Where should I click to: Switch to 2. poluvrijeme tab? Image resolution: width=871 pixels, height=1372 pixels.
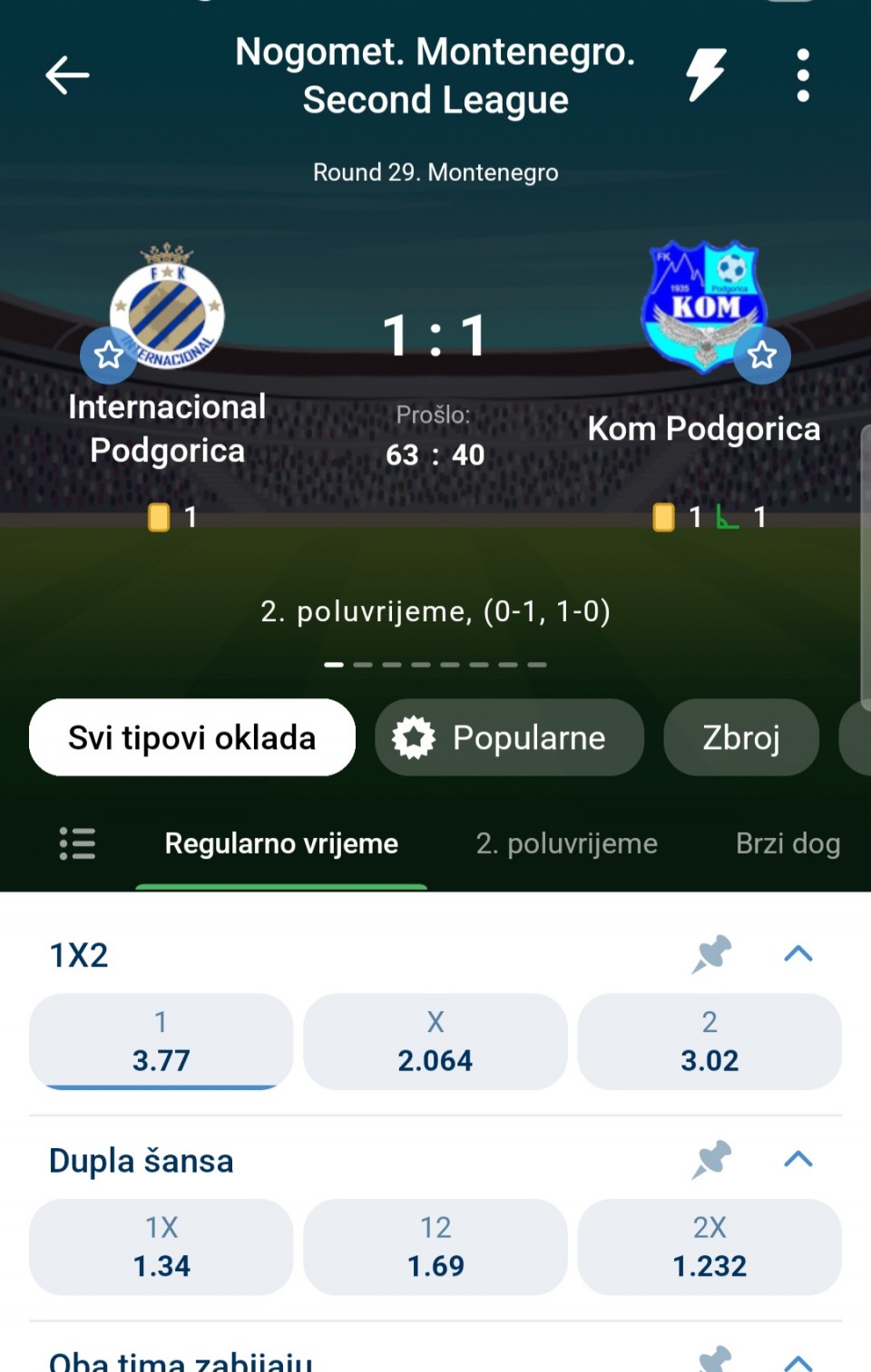(x=567, y=843)
